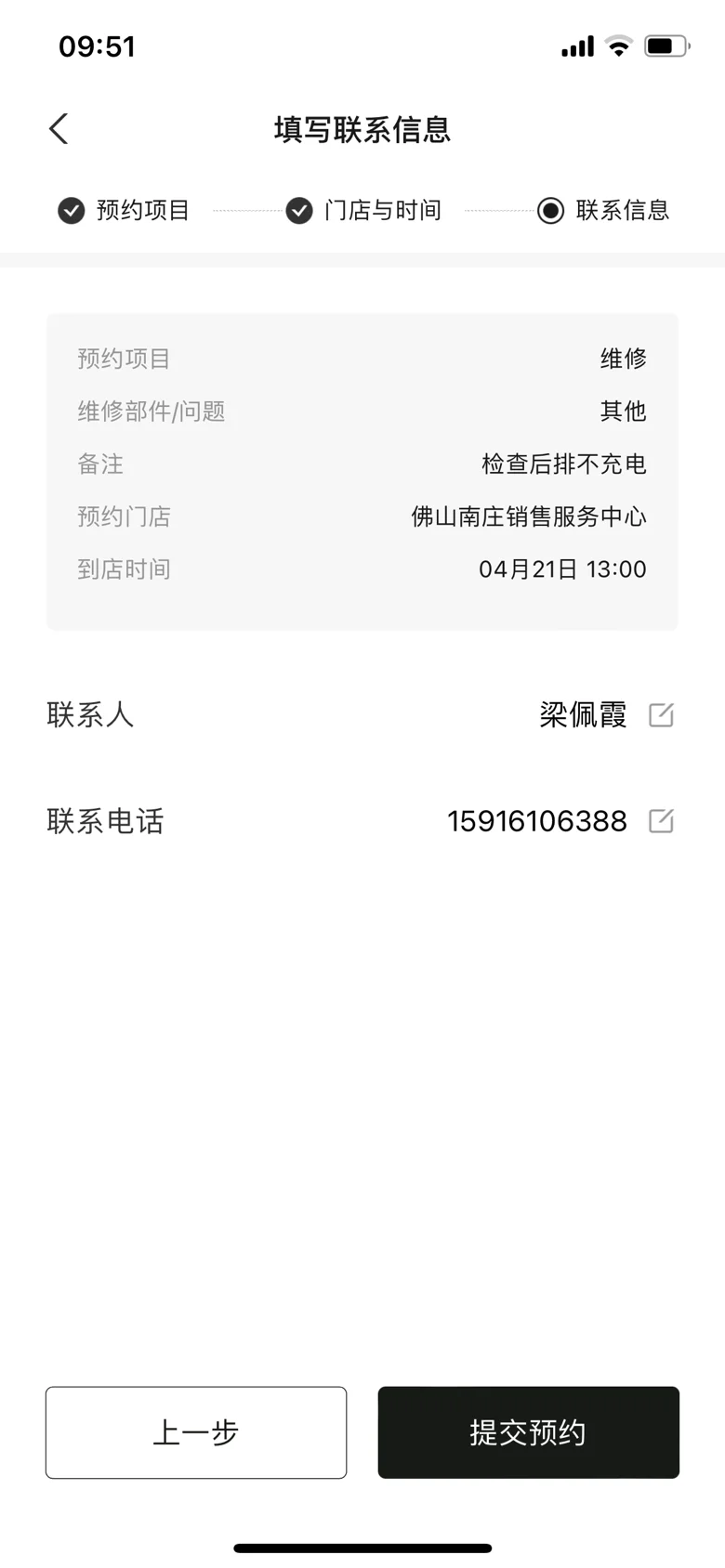Return to the previous step with 上一步
725x1568 pixels.
tap(196, 1432)
